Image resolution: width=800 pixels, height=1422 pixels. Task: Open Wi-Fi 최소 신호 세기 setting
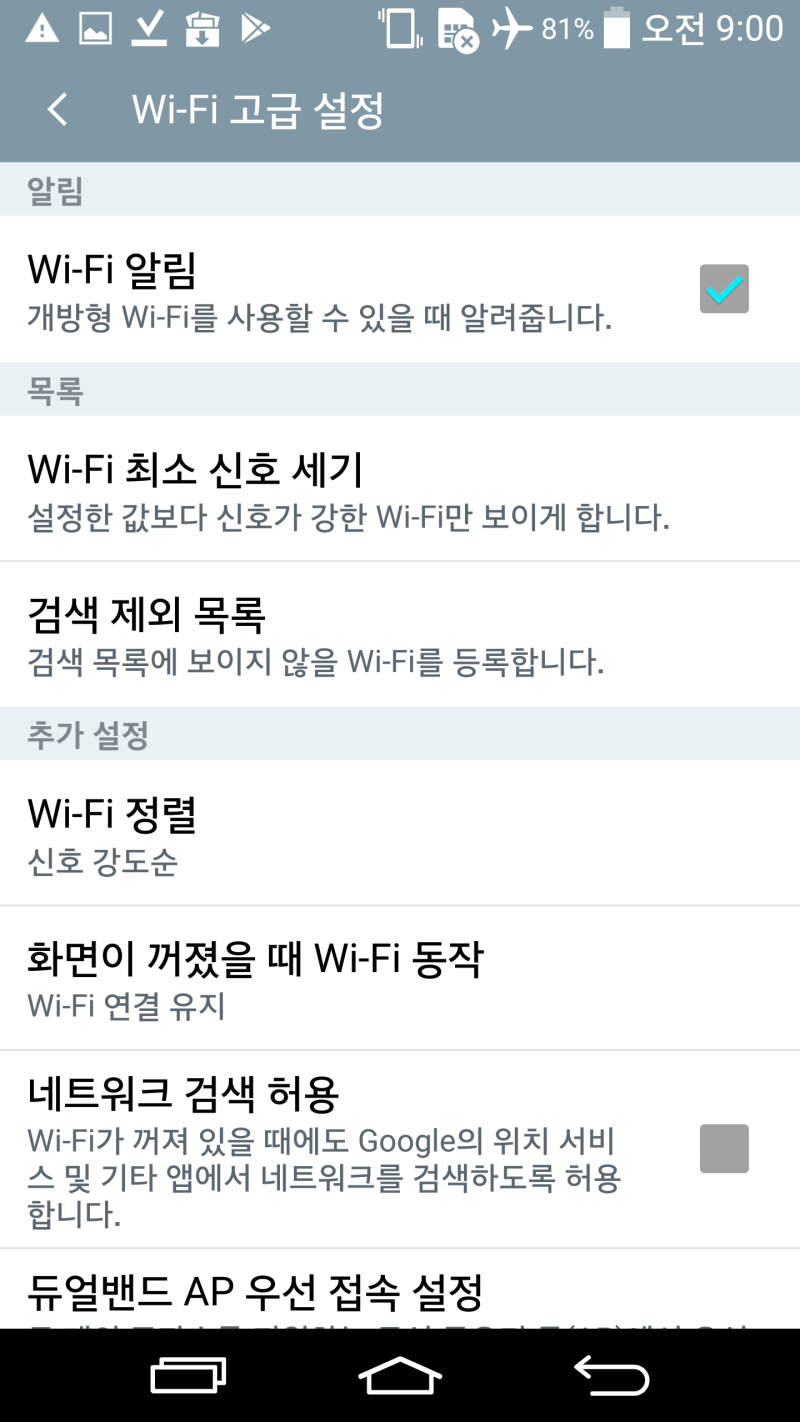point(400,488)
